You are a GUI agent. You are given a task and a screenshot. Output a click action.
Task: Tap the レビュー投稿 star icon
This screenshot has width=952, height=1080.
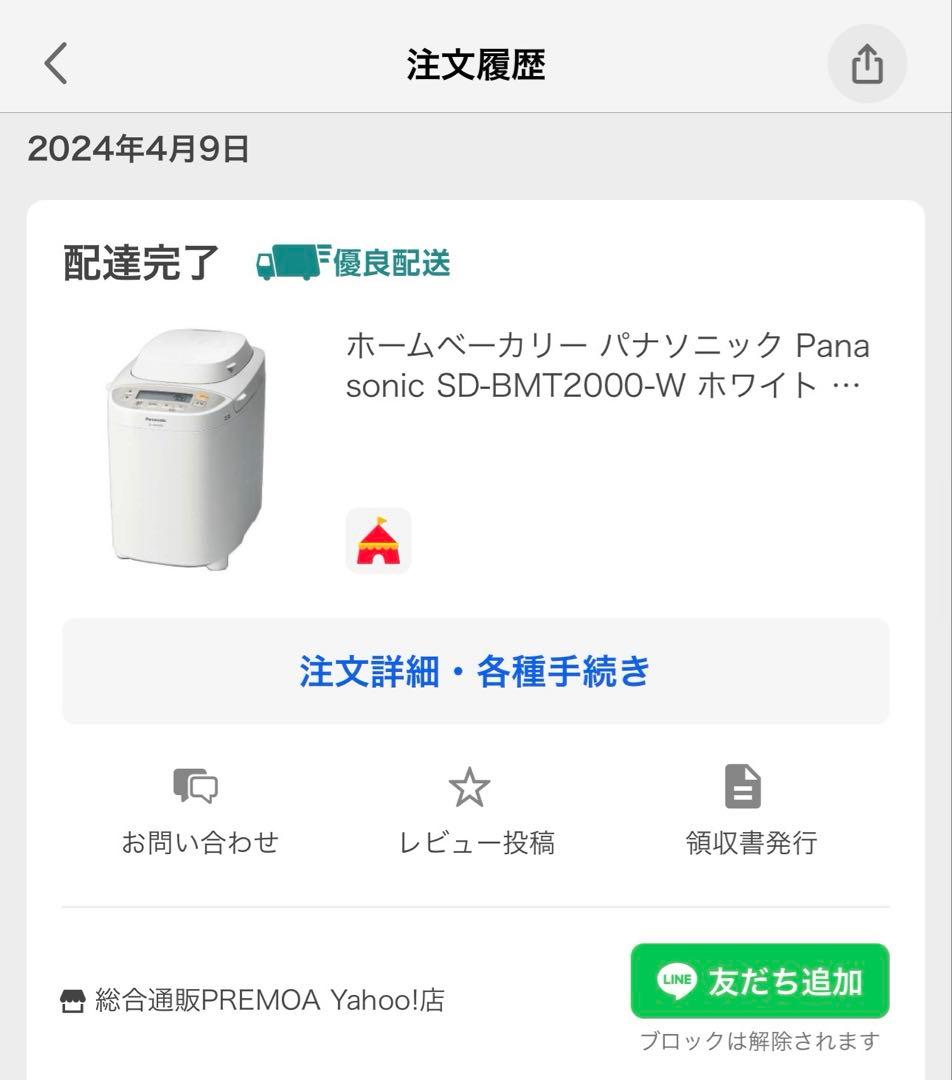pyautogui.click(x=470, y=787)
